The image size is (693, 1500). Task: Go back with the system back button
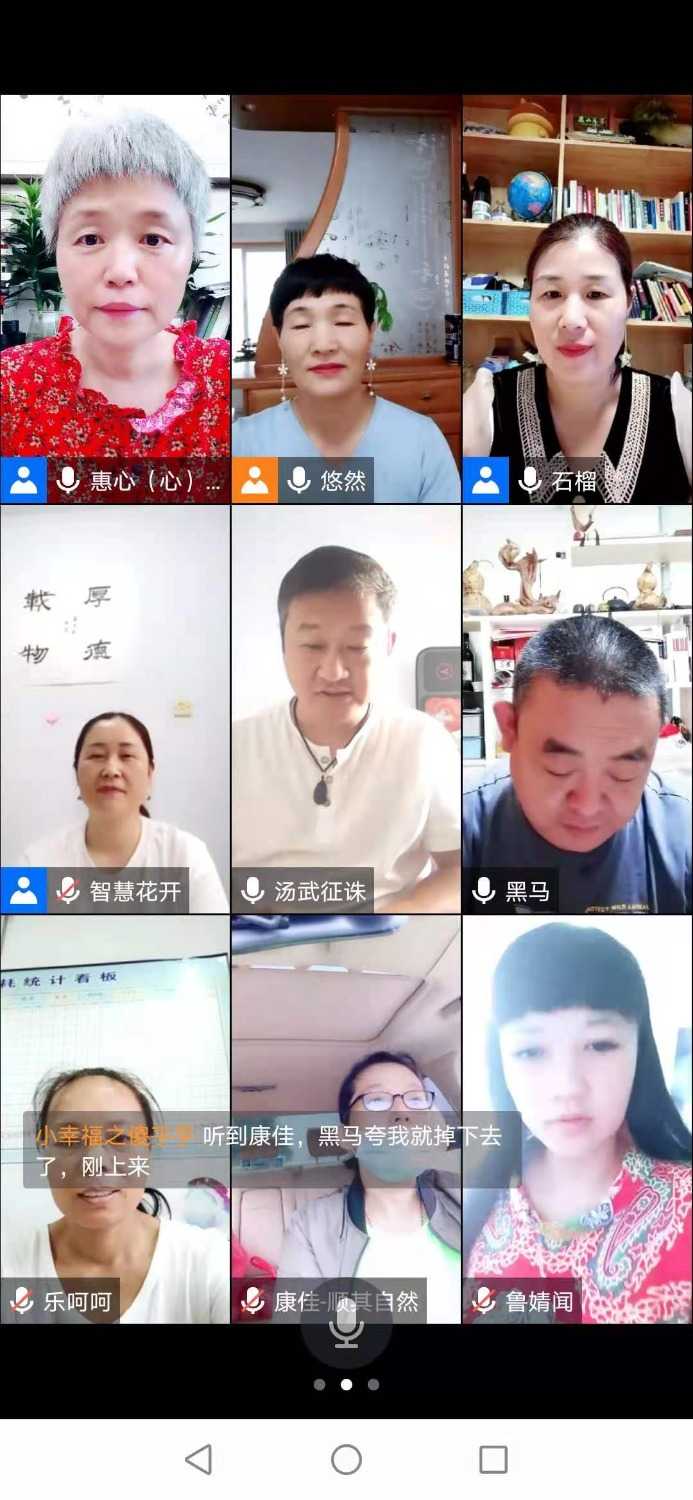(x=199, y=1459)
